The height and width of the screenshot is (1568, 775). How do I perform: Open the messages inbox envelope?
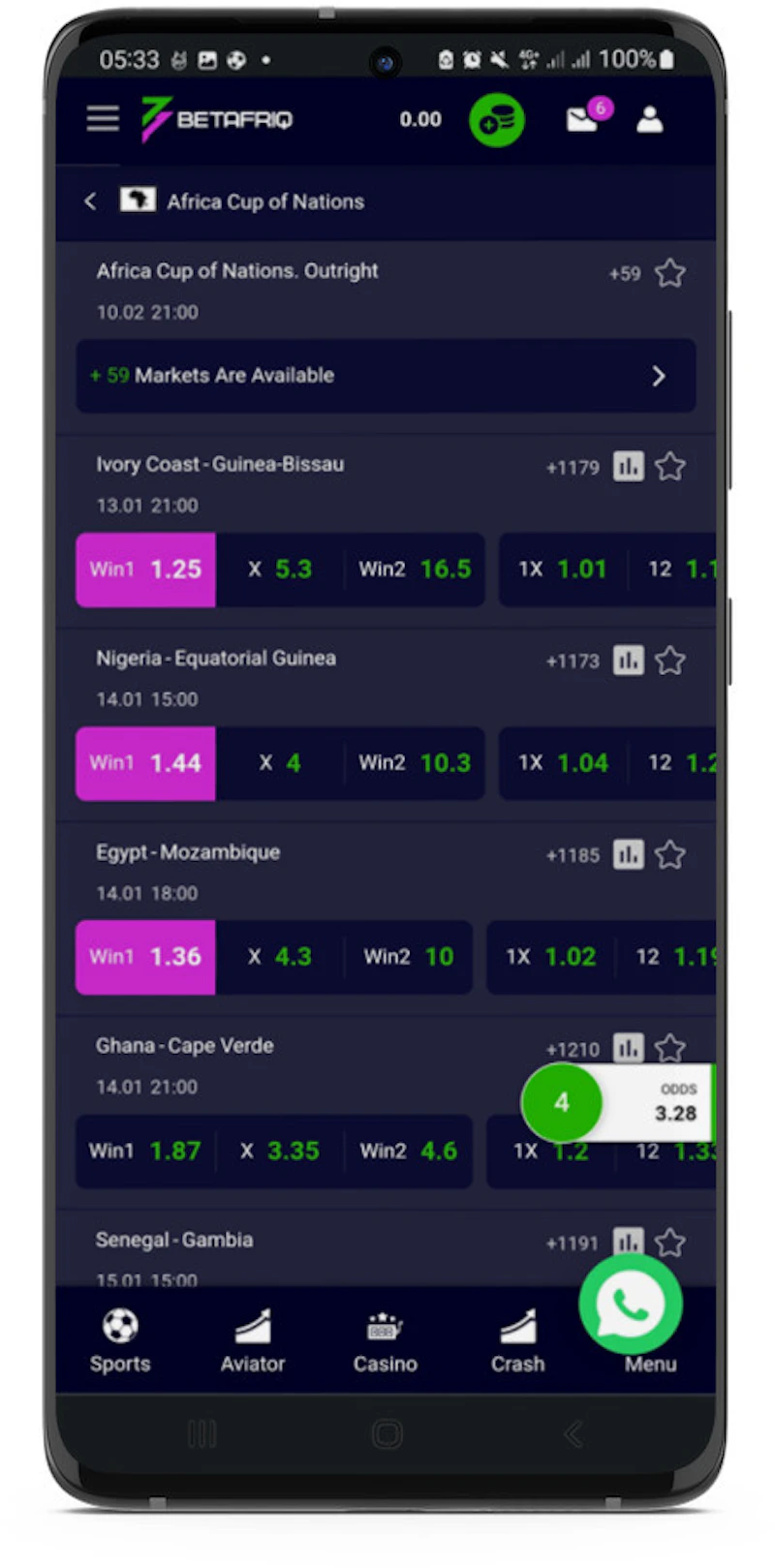pyautogui.click(x=582, y=119)
